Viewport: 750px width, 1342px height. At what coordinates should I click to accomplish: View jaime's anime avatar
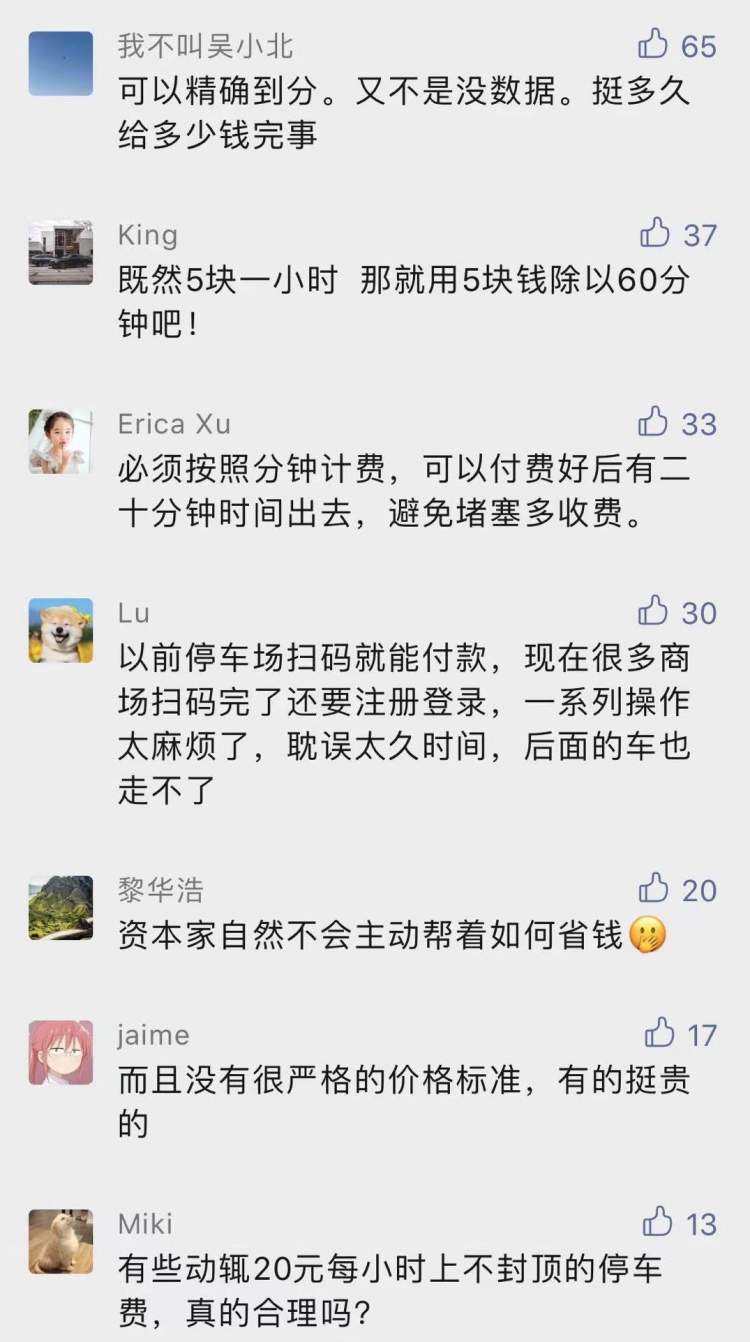point(61,1052)
